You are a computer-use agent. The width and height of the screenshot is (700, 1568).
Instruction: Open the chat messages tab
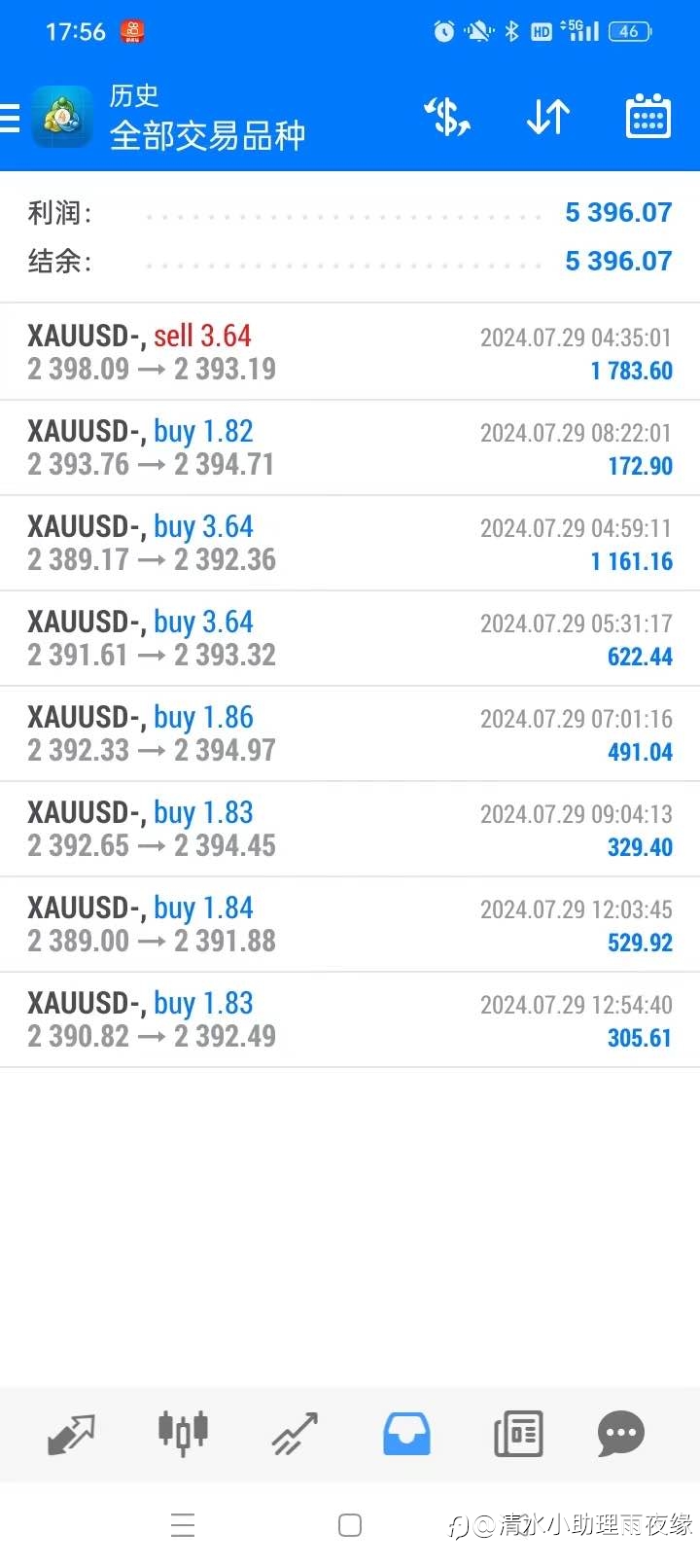621,1434
